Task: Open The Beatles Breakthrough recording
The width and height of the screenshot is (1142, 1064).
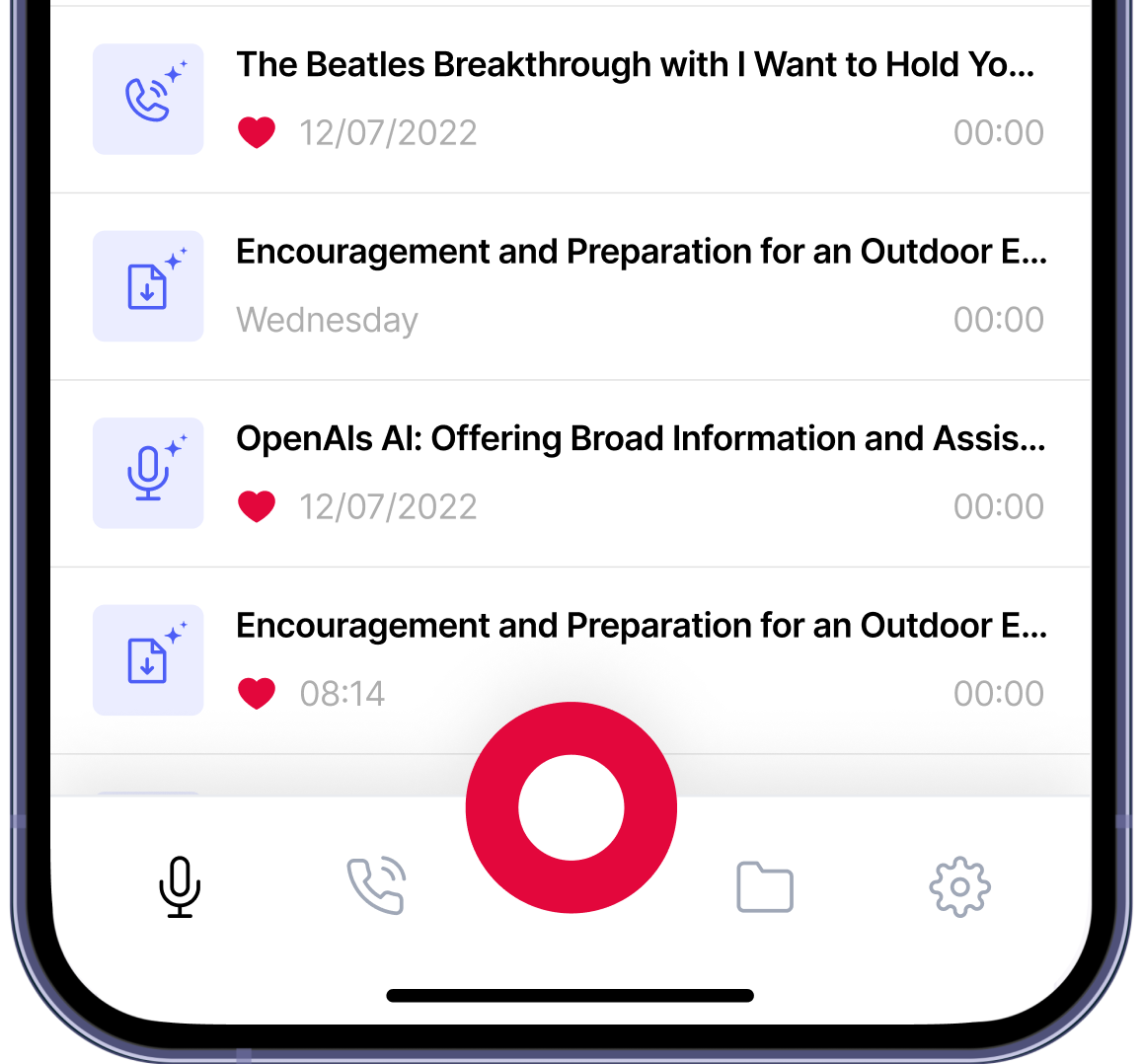Action: (634, 65)
